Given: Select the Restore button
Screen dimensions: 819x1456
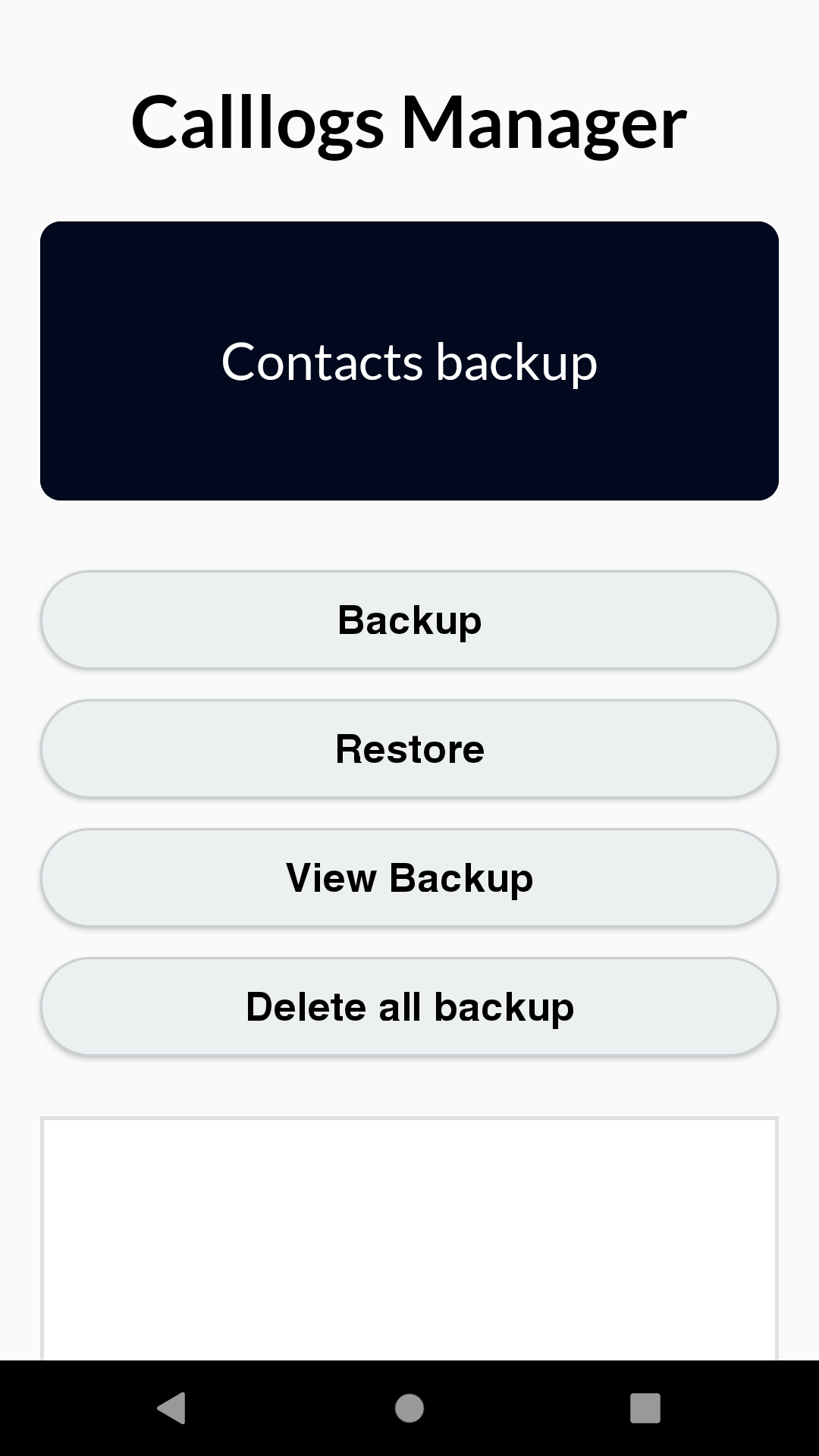Looking at the screenshot, I should pyautogui.click(x=409, y=748).
